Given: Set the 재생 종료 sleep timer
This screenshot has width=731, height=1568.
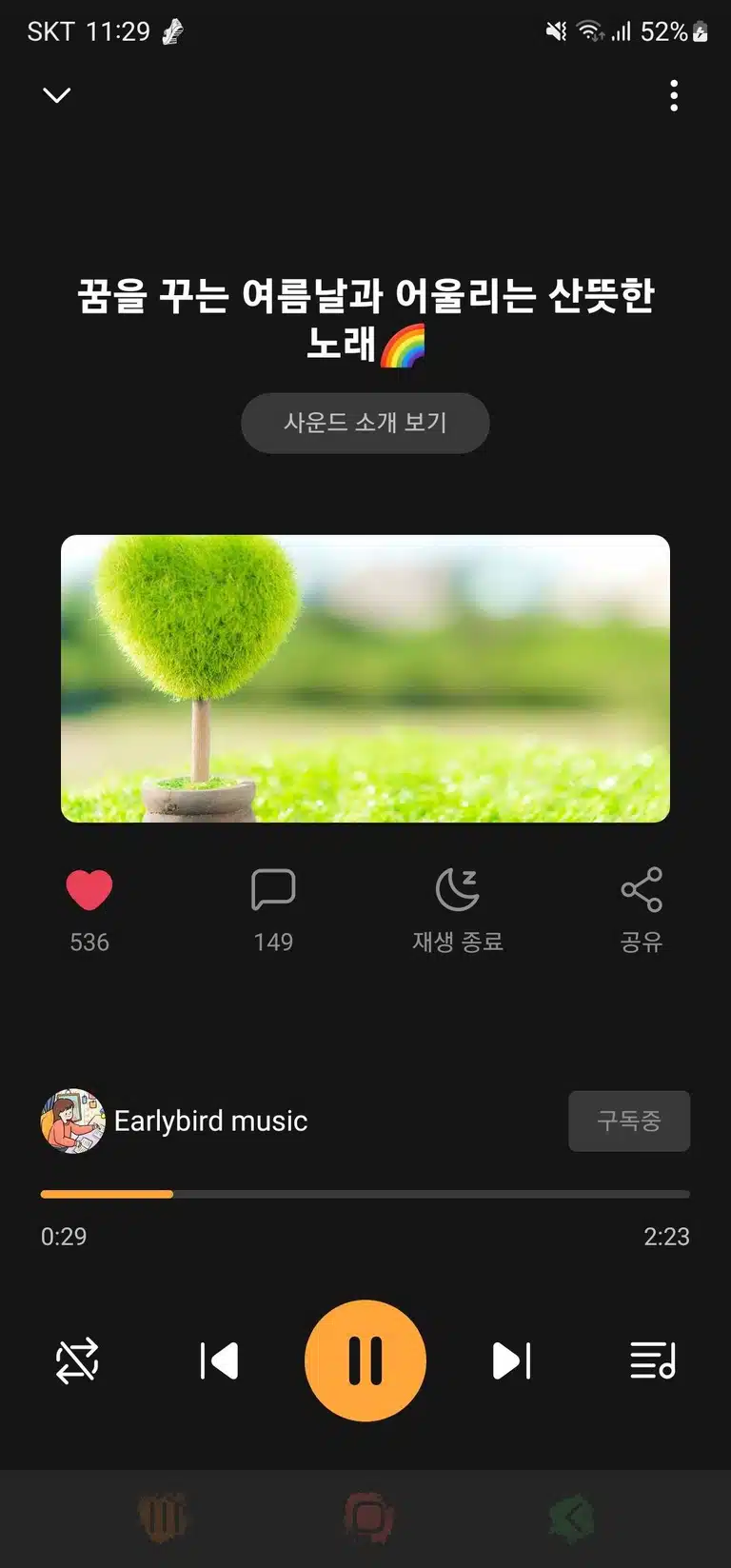Looking at the screenshot, I should coord(458,891).
